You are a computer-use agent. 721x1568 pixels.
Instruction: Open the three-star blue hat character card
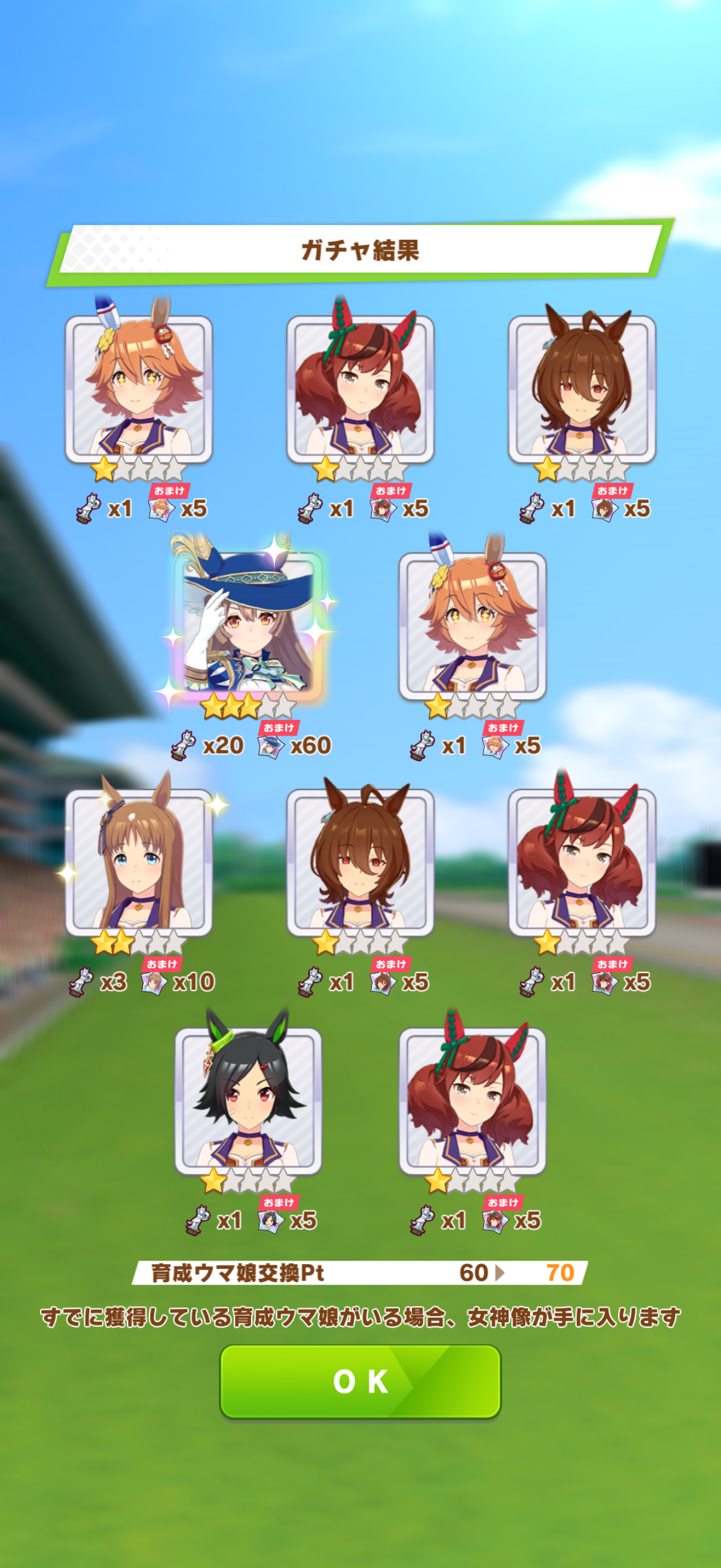point(249,624)
